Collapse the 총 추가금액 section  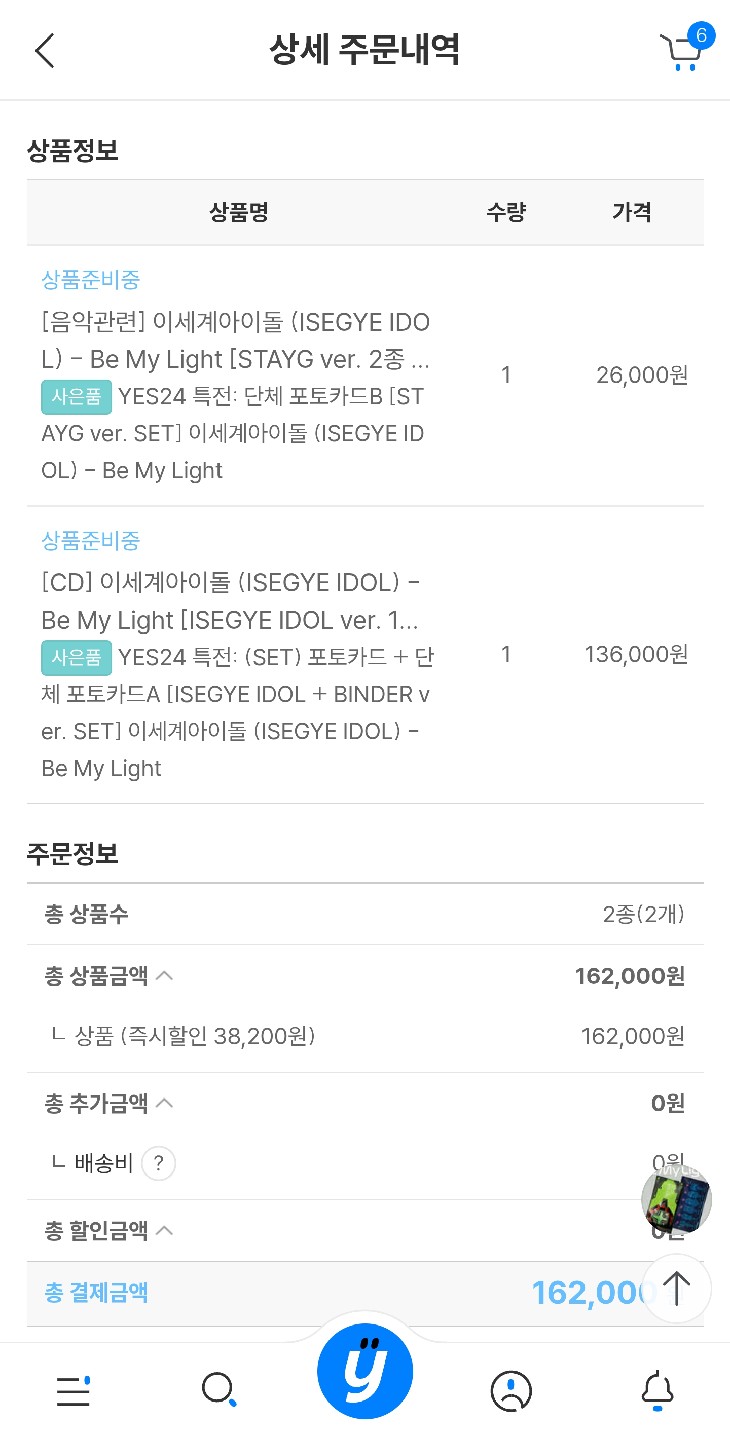[165, 1103]
